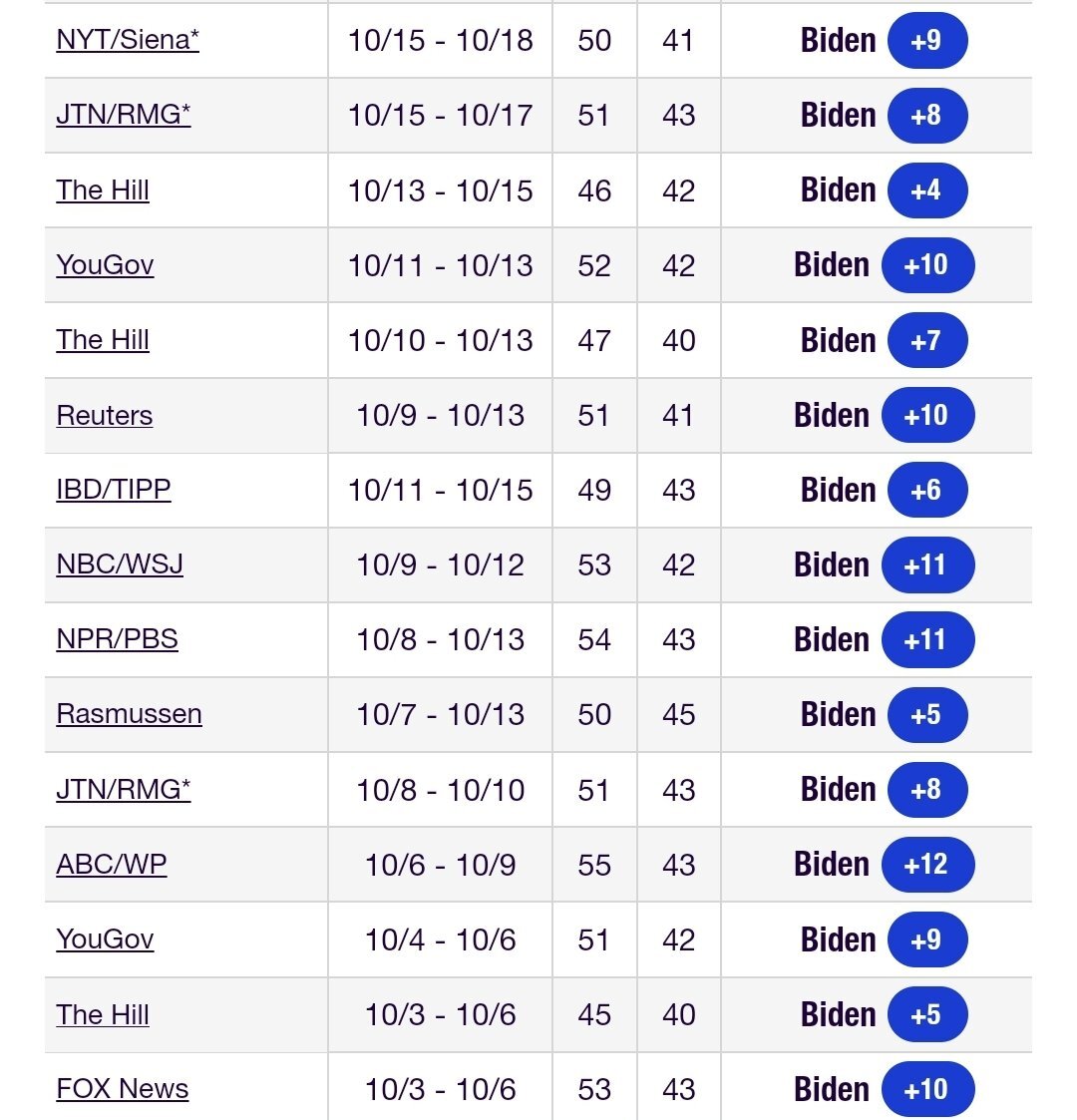Open The Hill poll dated 10/10 - 10/13
This screenshot has height=1120, width=1077.
click(x=103, y=340)
